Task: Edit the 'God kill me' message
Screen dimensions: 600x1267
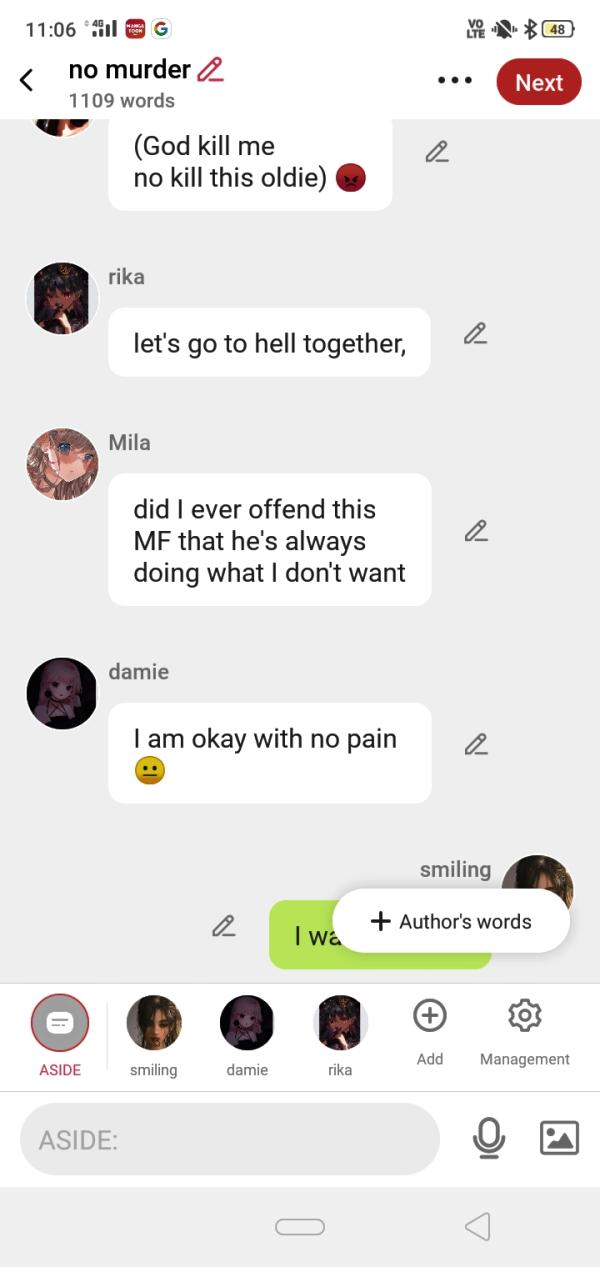Action: click(x=436, y=152)
